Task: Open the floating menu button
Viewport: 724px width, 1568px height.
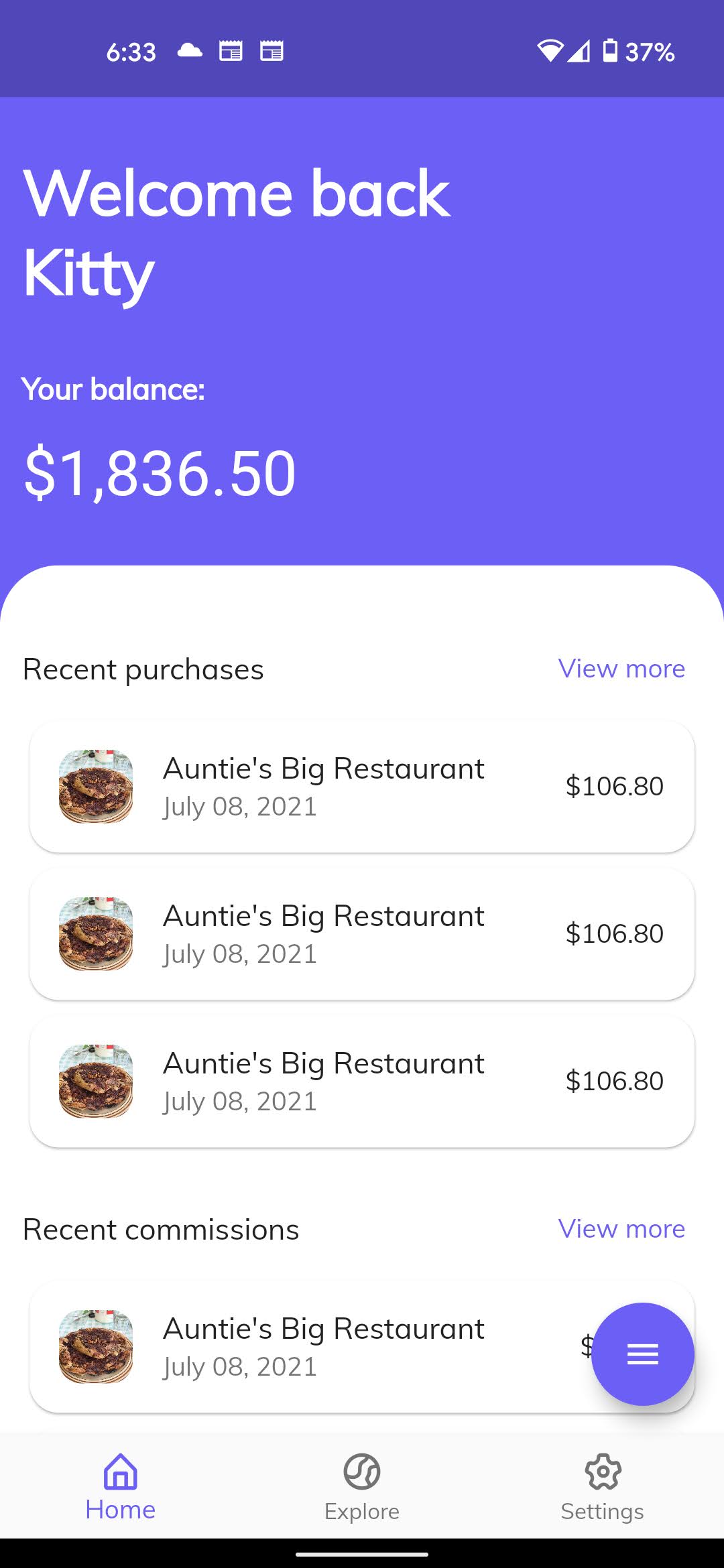Action: 642,1354
